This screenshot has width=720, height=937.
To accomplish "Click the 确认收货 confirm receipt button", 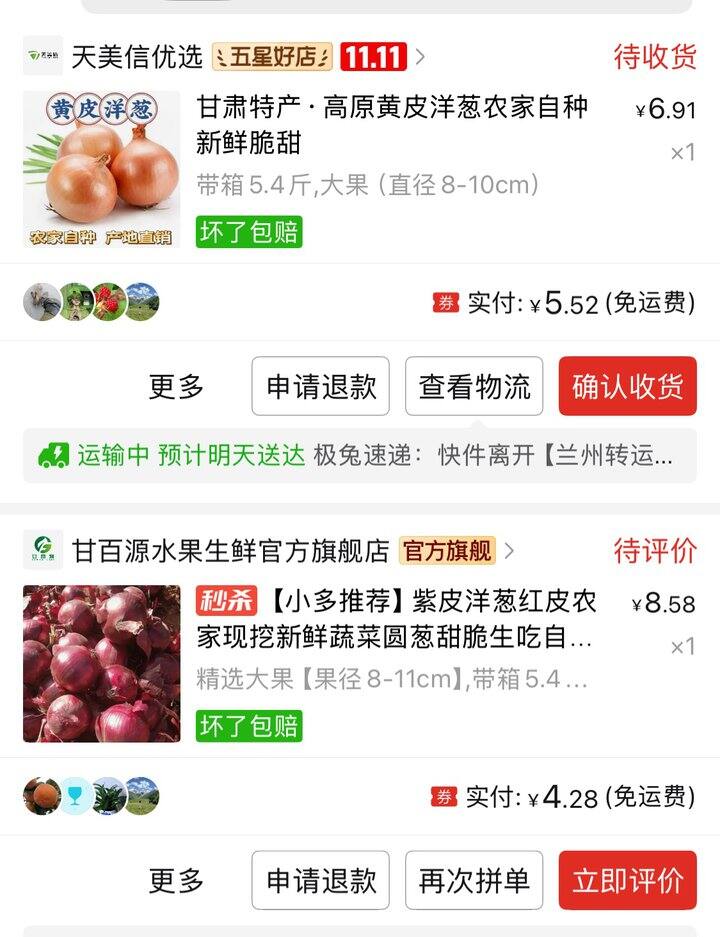I will coord(629,386).
